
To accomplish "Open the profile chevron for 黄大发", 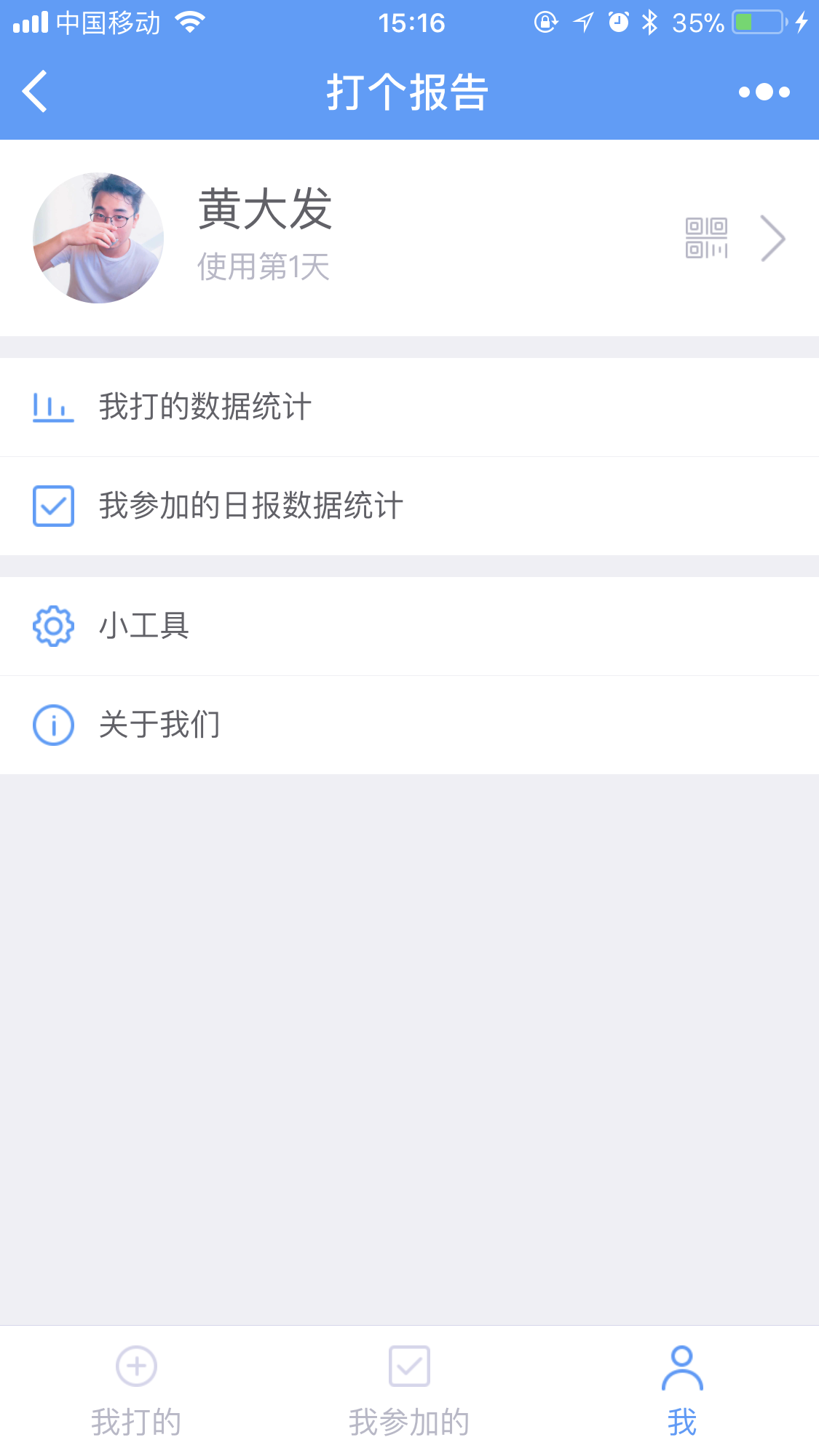I will (x=773, y=238).
